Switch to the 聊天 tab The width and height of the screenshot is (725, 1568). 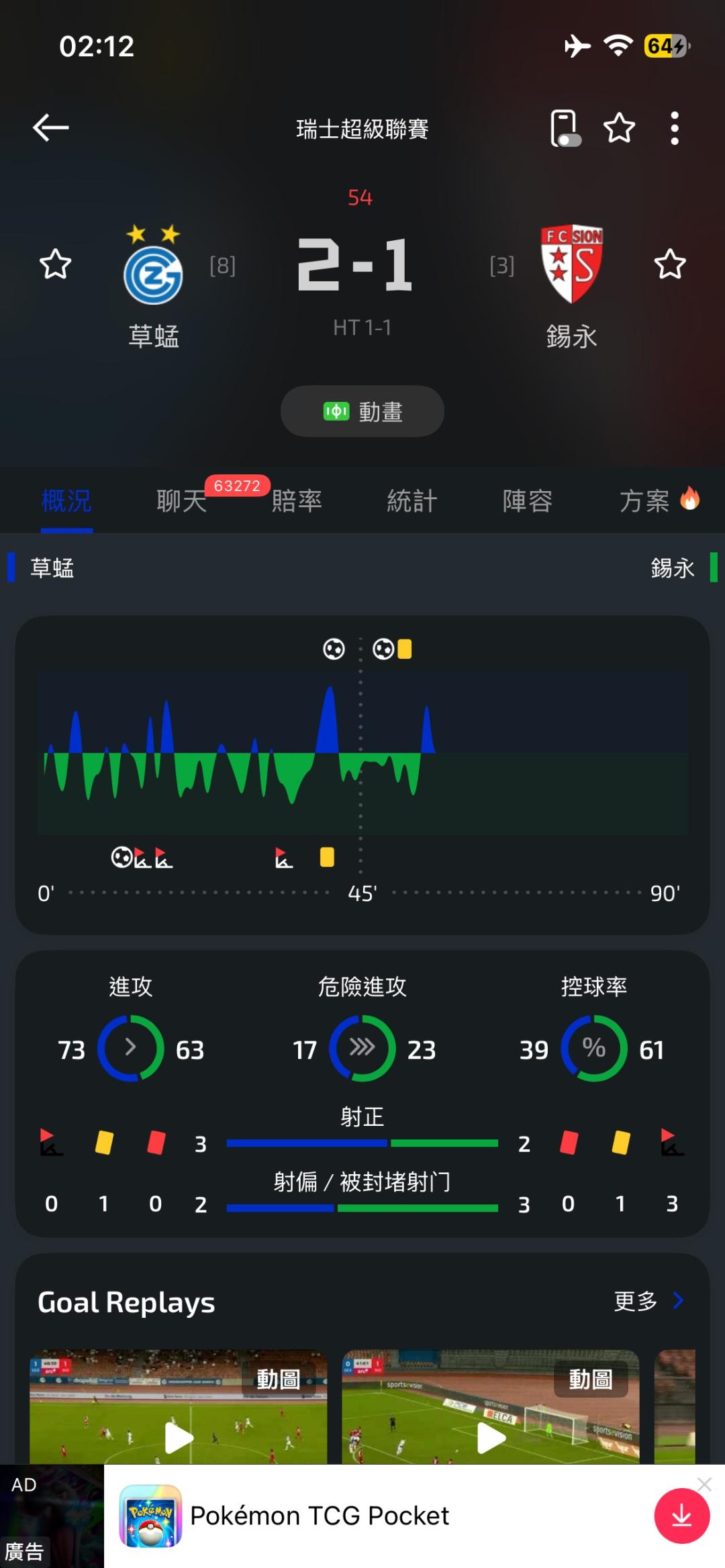[181, 501]
